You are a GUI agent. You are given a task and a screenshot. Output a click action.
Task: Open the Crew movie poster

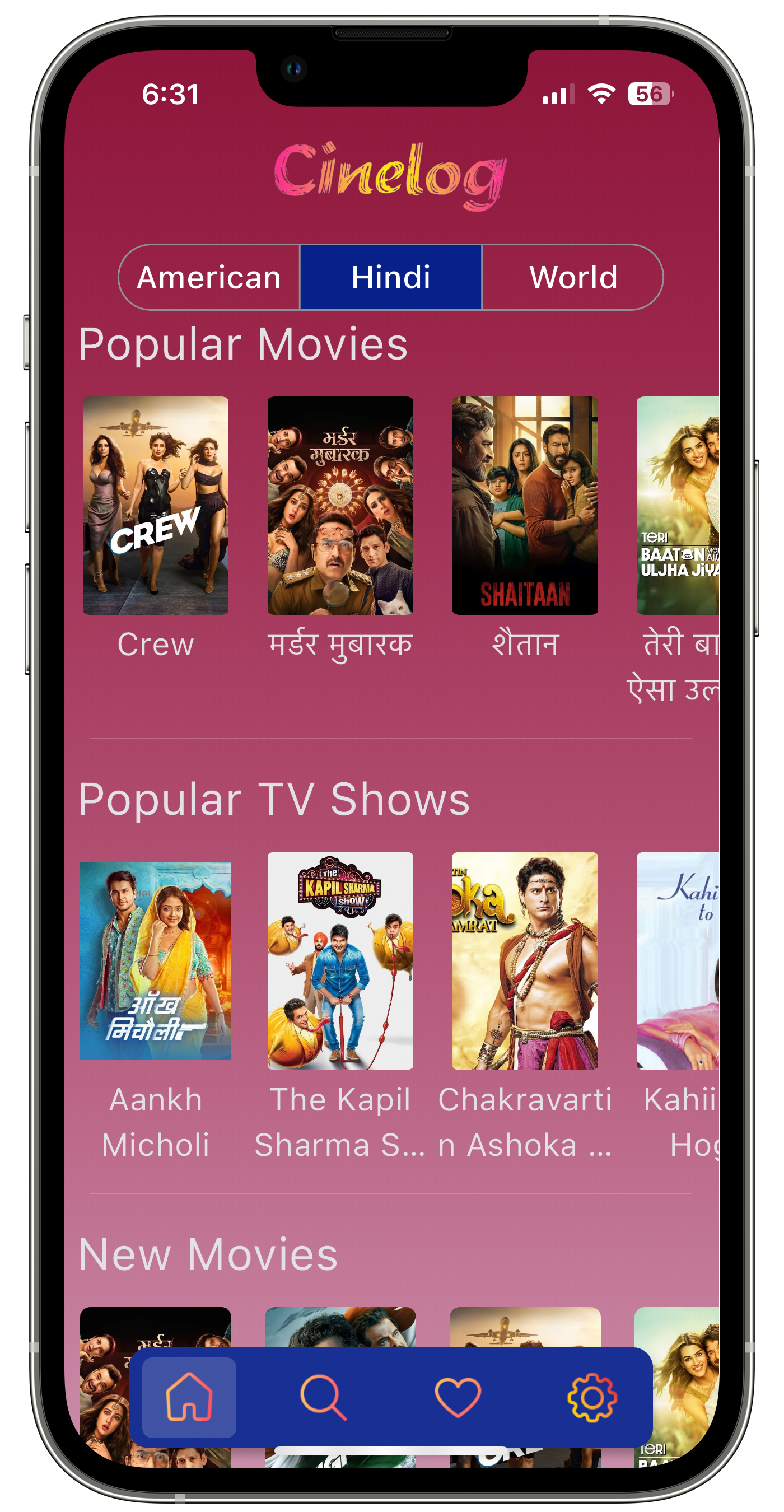pyautogui.click(x=156, y=505)
